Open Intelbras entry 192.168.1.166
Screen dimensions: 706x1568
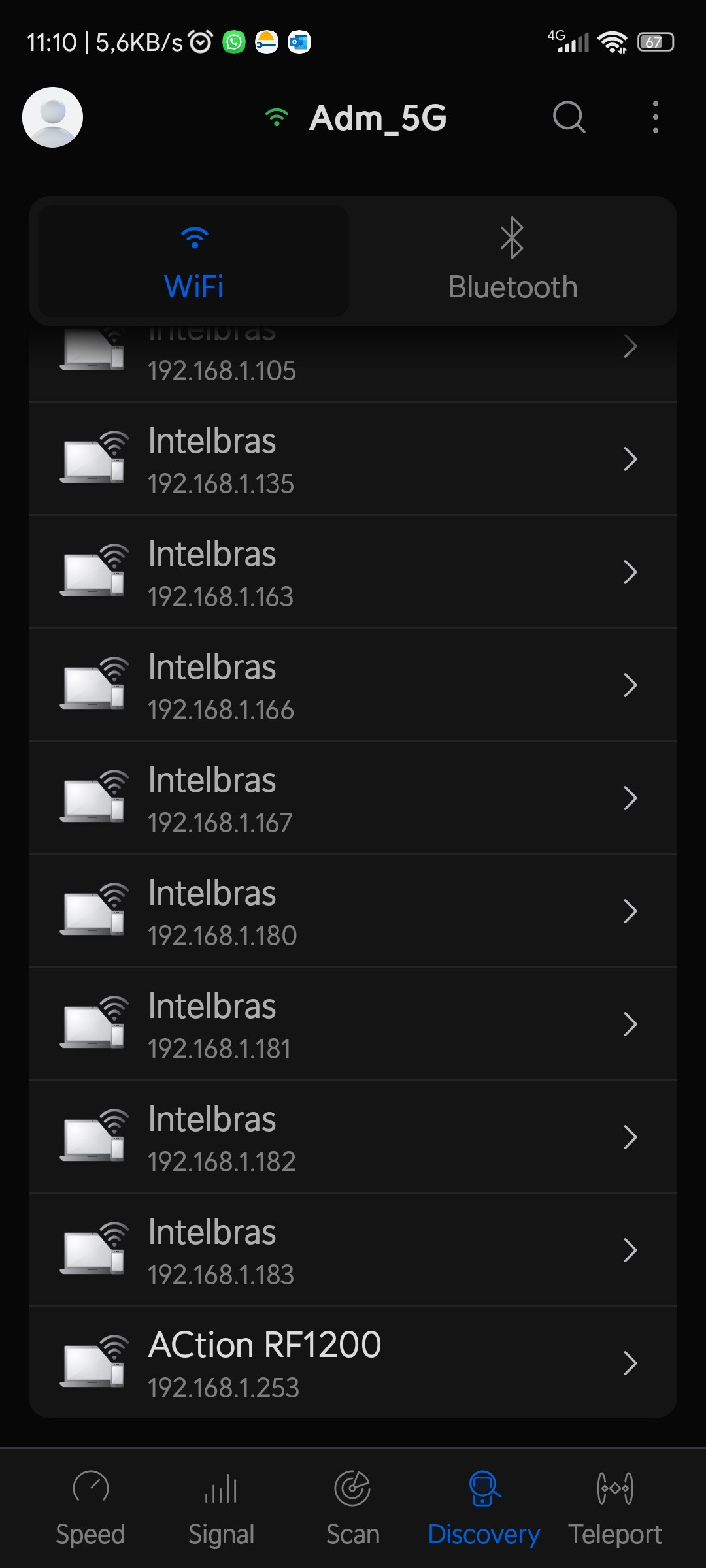coord(353,686)
